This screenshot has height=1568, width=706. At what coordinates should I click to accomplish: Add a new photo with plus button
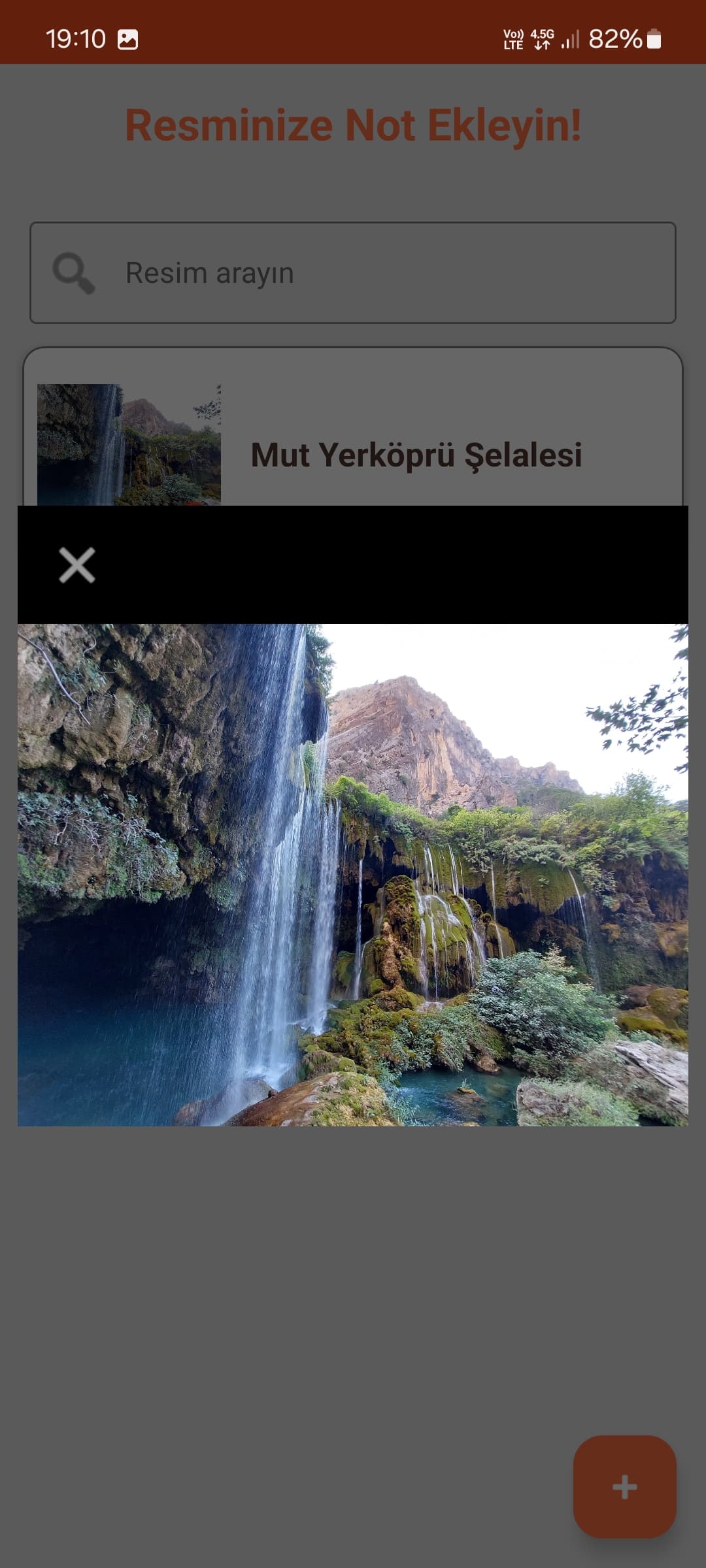point(624,1486)
